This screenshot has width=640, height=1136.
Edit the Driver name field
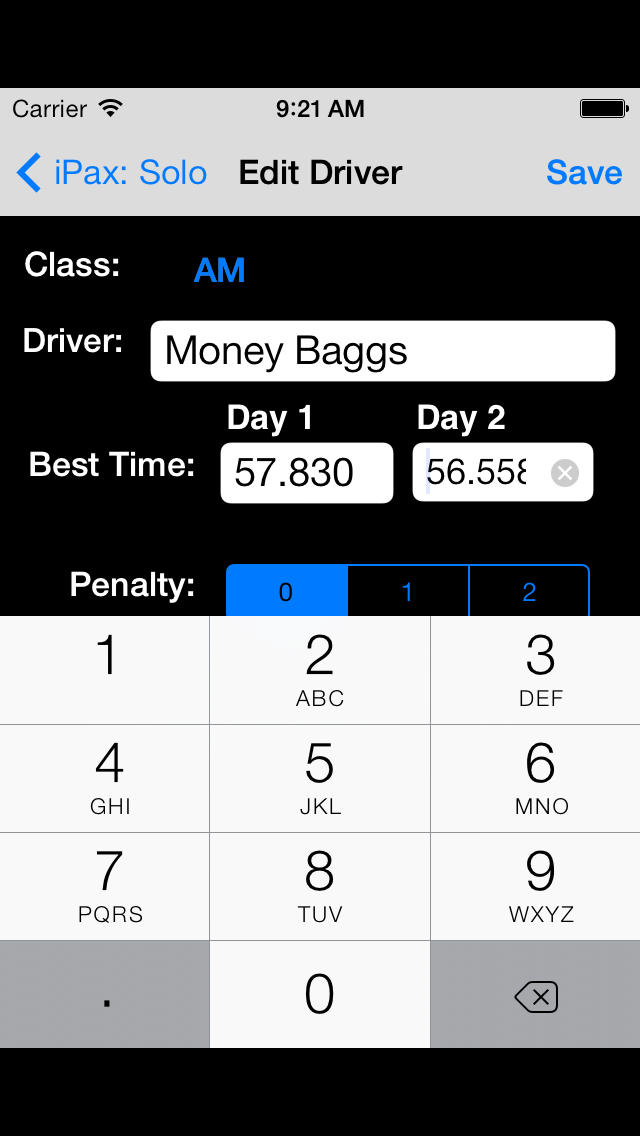[383, 351]
